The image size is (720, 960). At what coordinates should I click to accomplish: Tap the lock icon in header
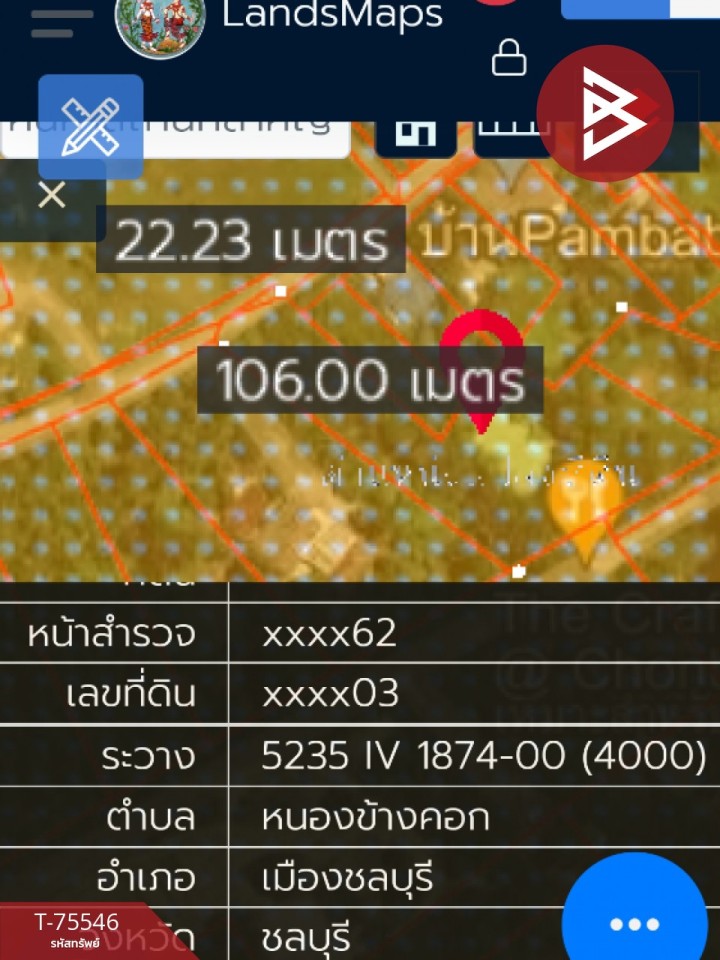pyautogui.click(x=509, y=57)
